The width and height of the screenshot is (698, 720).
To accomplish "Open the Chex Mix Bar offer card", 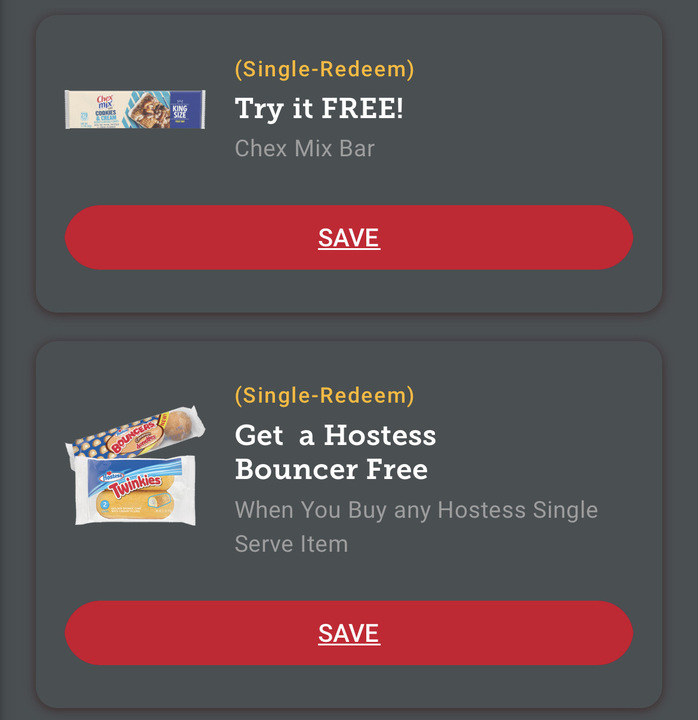I will coord(318,109).
